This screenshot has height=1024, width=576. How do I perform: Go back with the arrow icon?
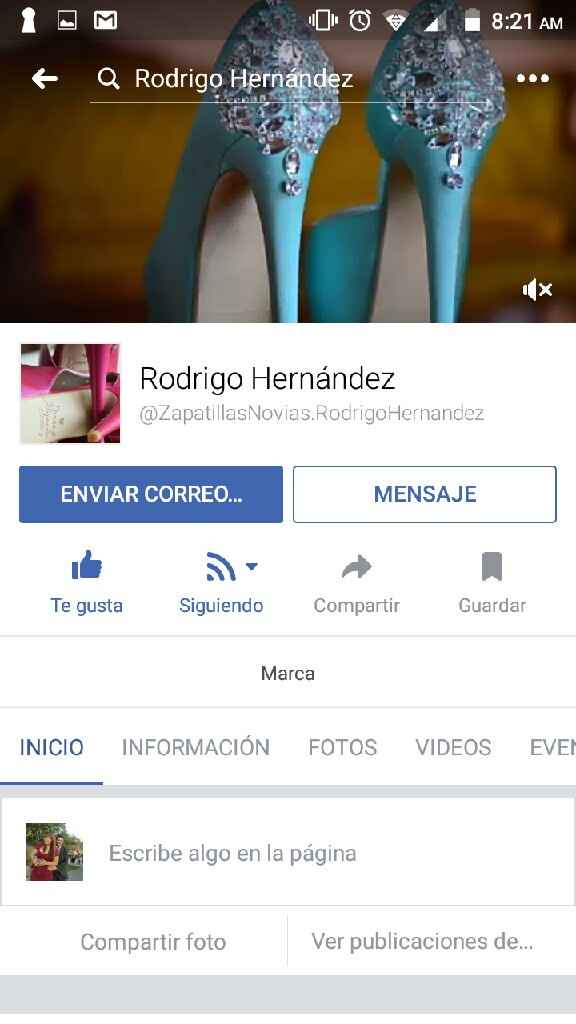44,79
